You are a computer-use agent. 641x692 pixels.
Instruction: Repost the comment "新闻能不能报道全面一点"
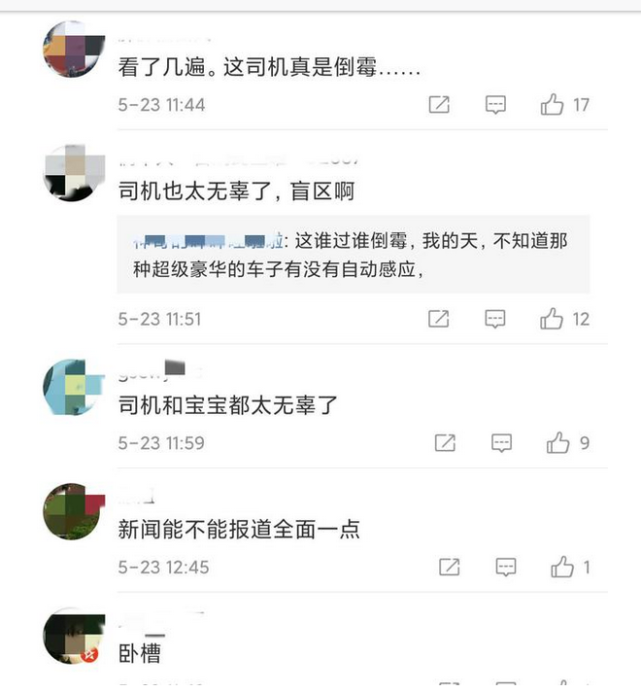(449, 567)
